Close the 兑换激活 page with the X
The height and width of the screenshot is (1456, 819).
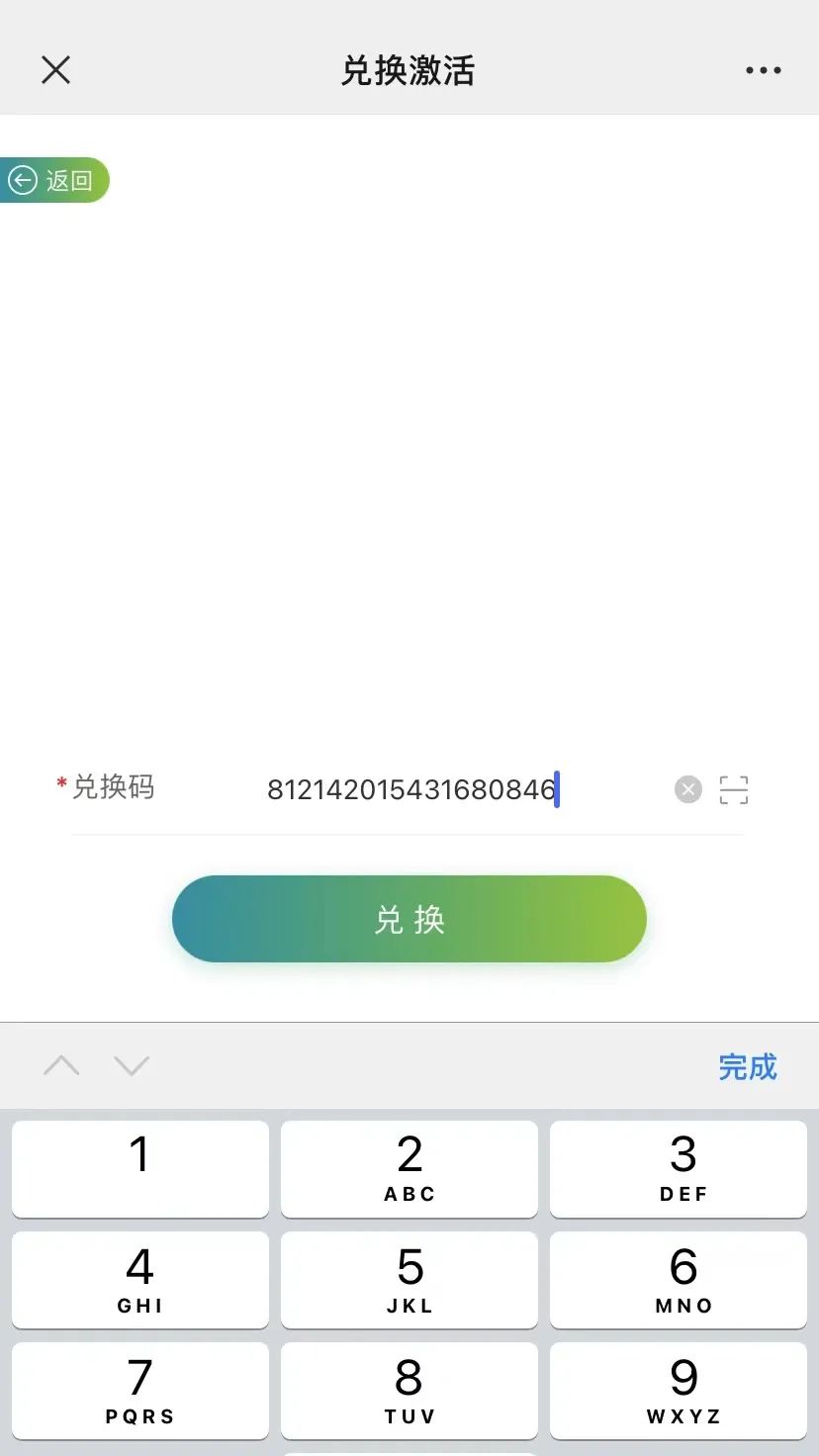tap(56, 70)
